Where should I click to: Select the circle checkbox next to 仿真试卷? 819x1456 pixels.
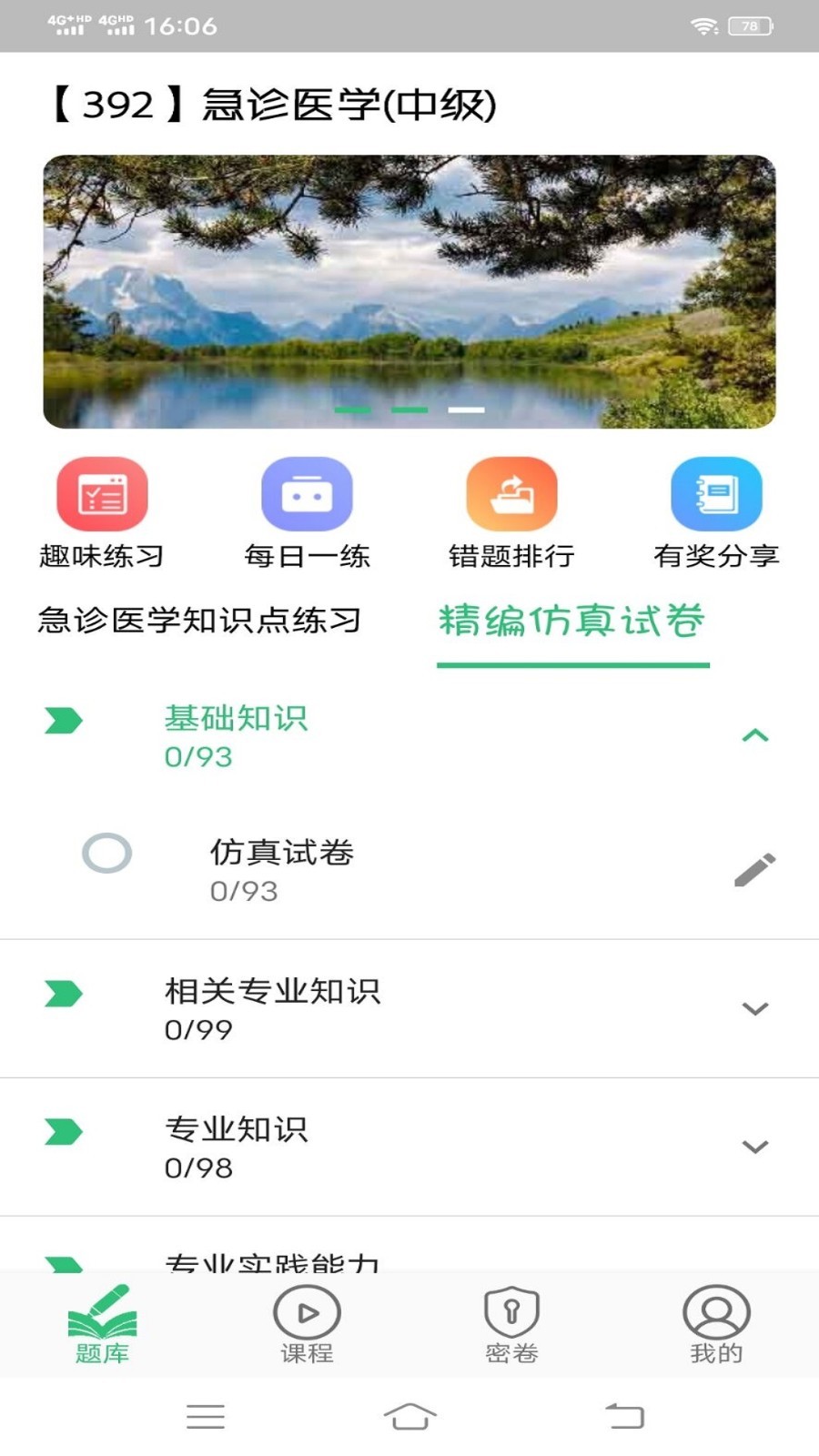[108, 854]
